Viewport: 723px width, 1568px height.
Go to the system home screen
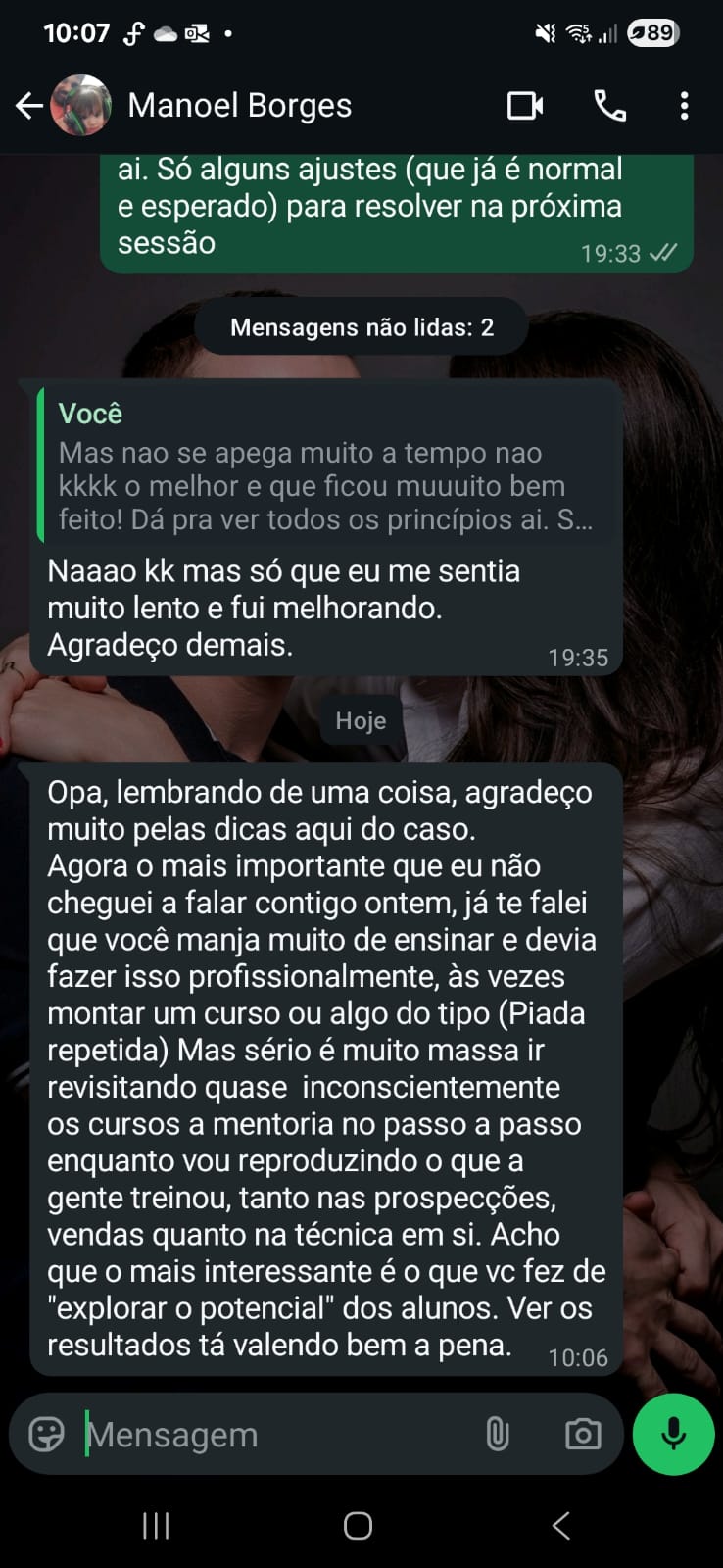359,1525
